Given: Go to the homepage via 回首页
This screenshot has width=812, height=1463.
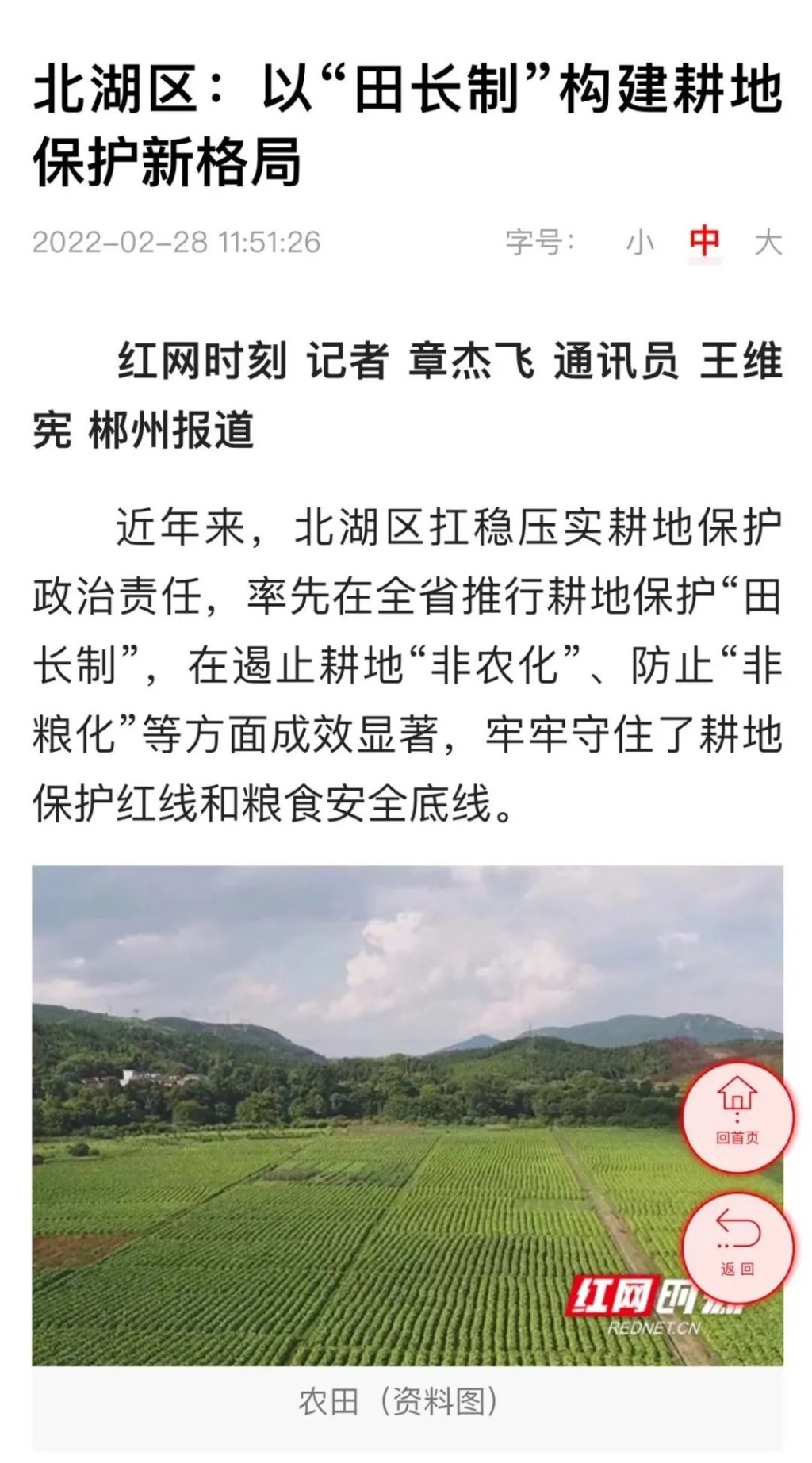Looking at the screenshot, I should [x=737, y=1117].
